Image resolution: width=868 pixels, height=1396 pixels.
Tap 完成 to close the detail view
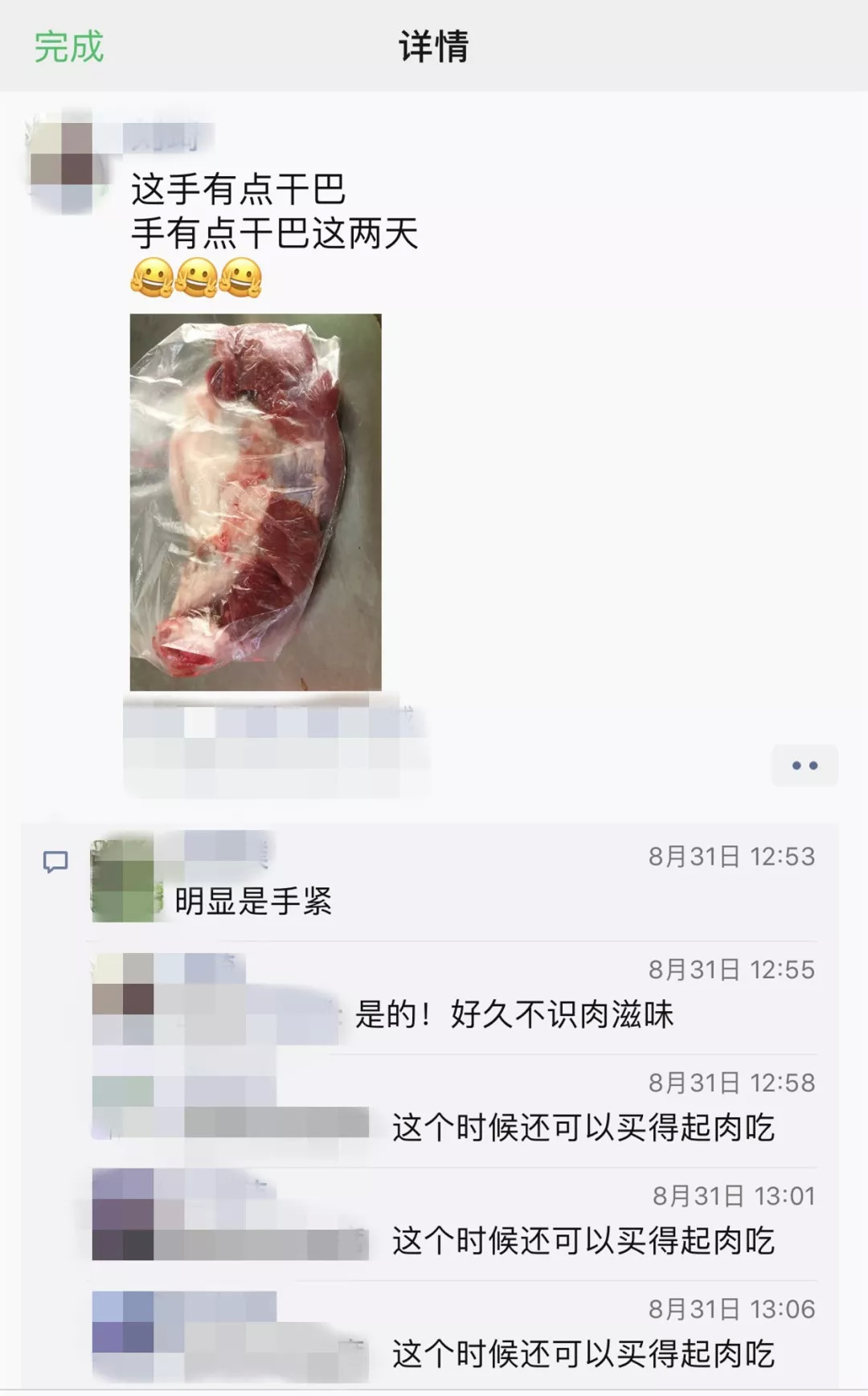69,47
